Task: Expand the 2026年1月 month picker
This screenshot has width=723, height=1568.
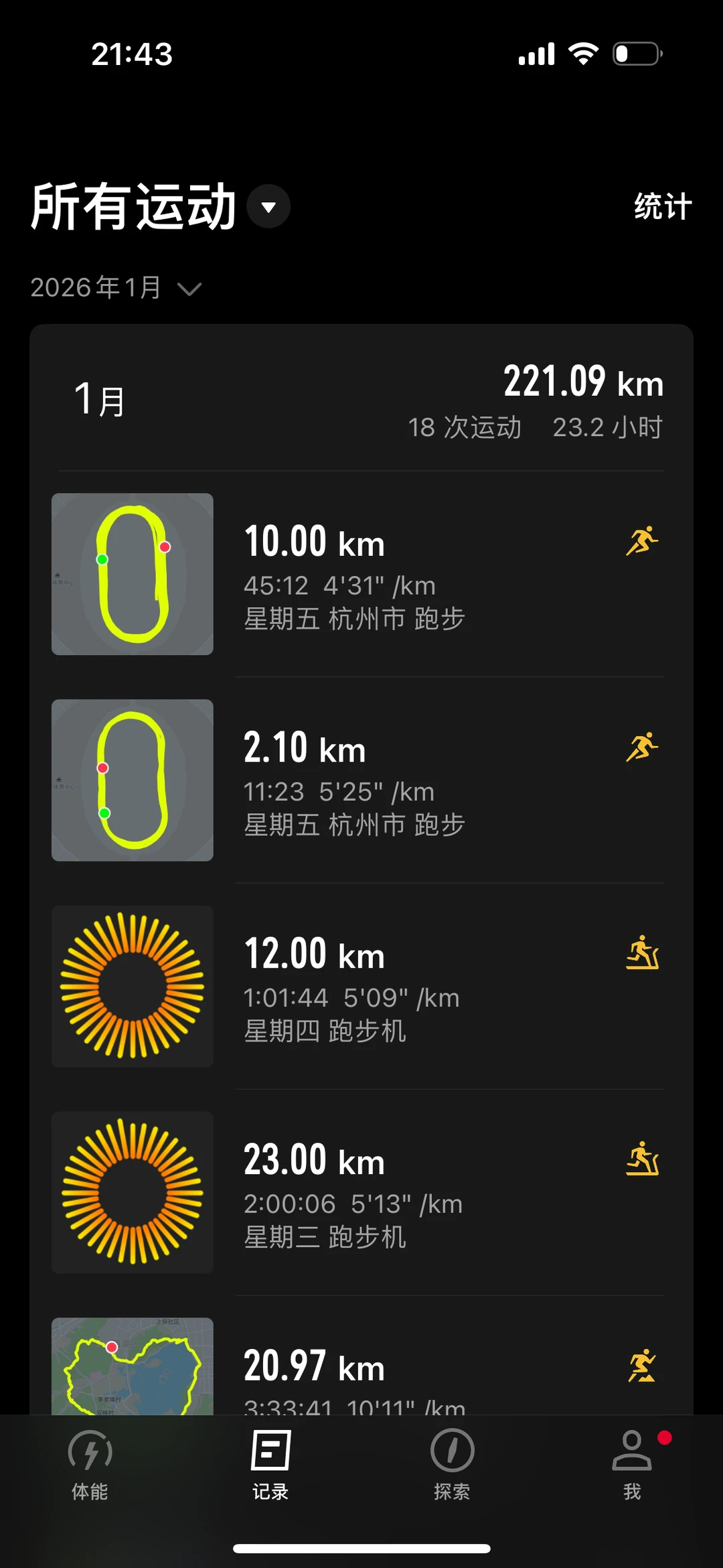Action: tap(116, 288)
